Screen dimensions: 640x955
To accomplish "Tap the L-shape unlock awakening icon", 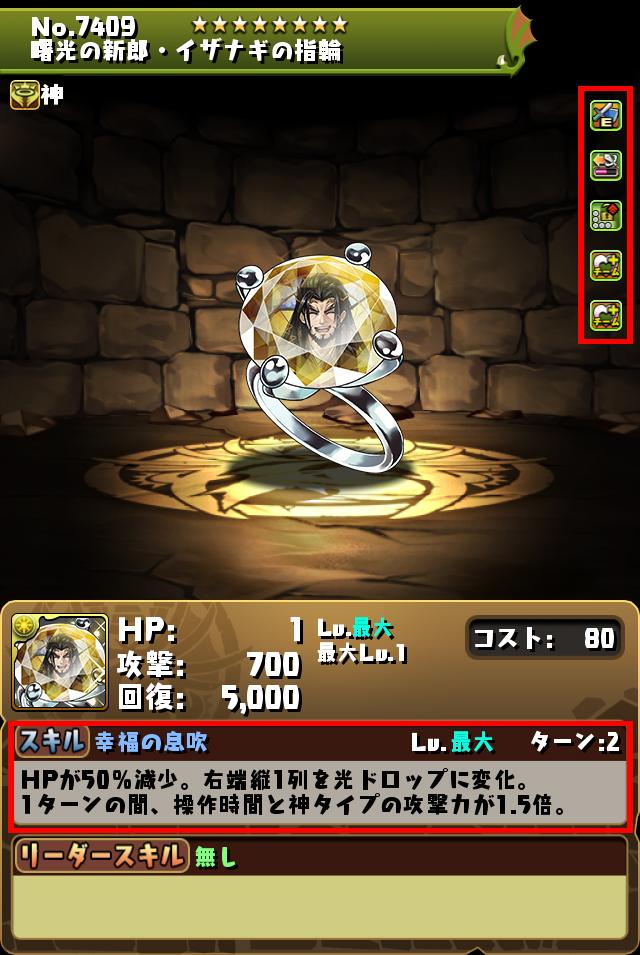I will click(606, 215).
